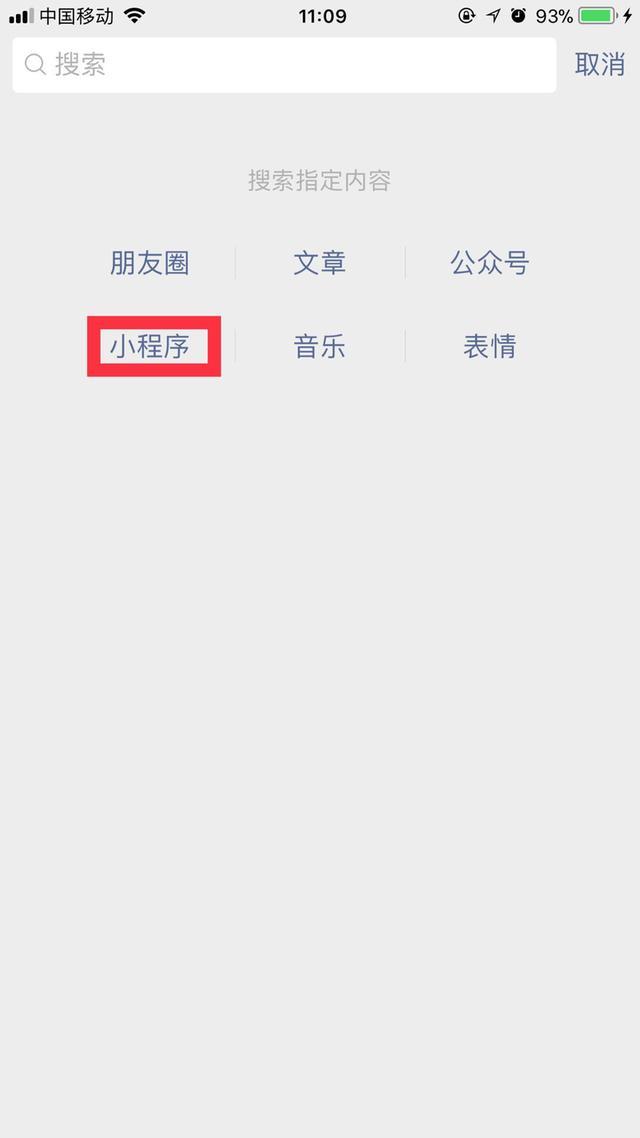Select the 文章 articles category

320,263
